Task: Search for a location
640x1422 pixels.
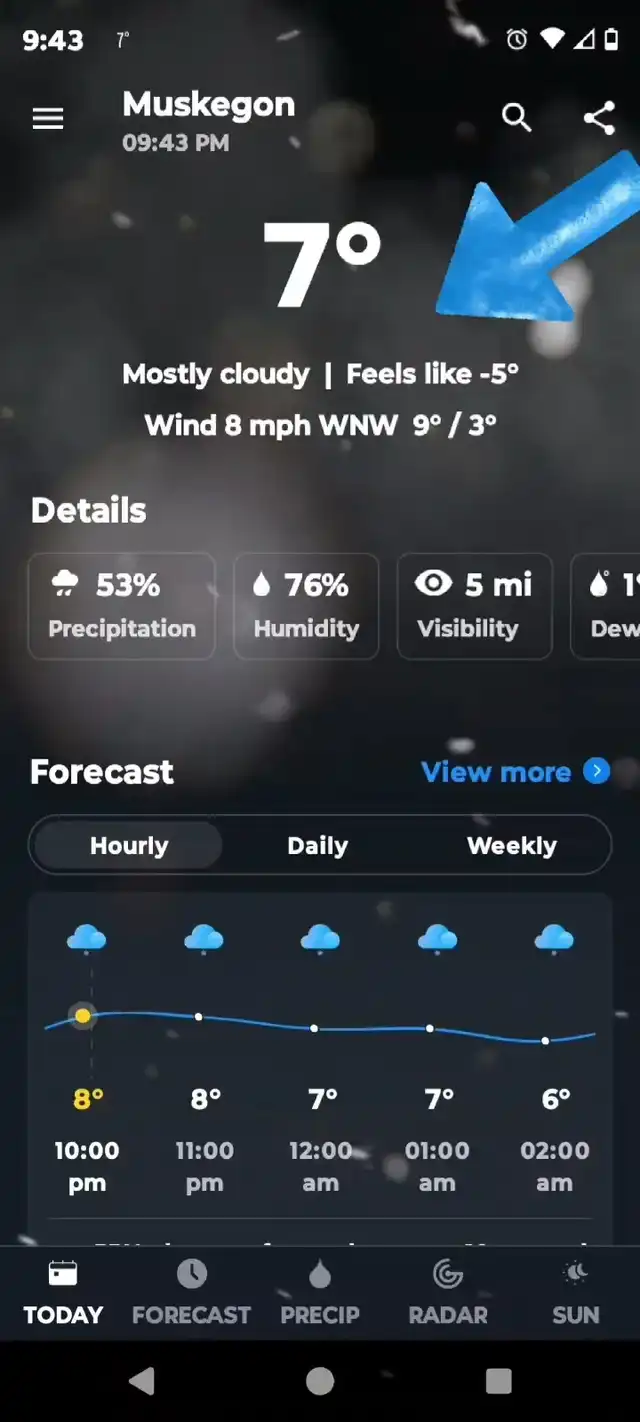Action: (516, 118)
